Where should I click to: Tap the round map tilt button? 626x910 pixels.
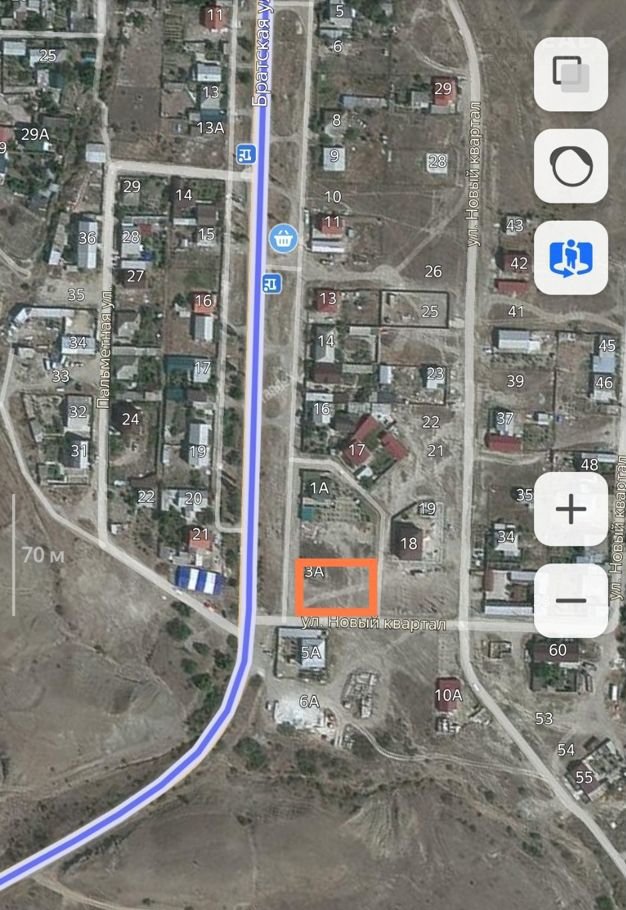pyautogui.click(x=571, y=166)
